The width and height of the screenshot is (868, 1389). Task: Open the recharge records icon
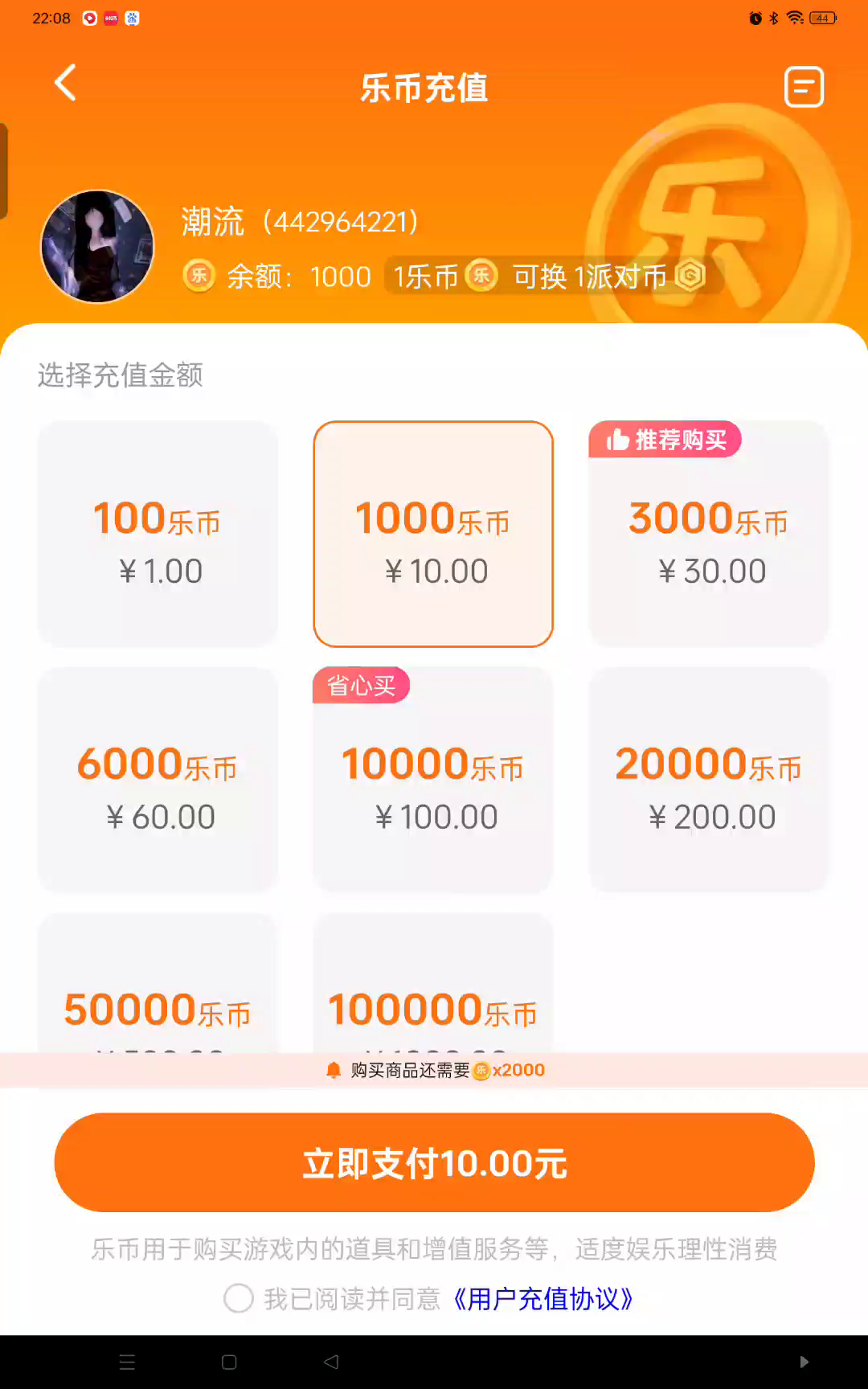[804, 87]
